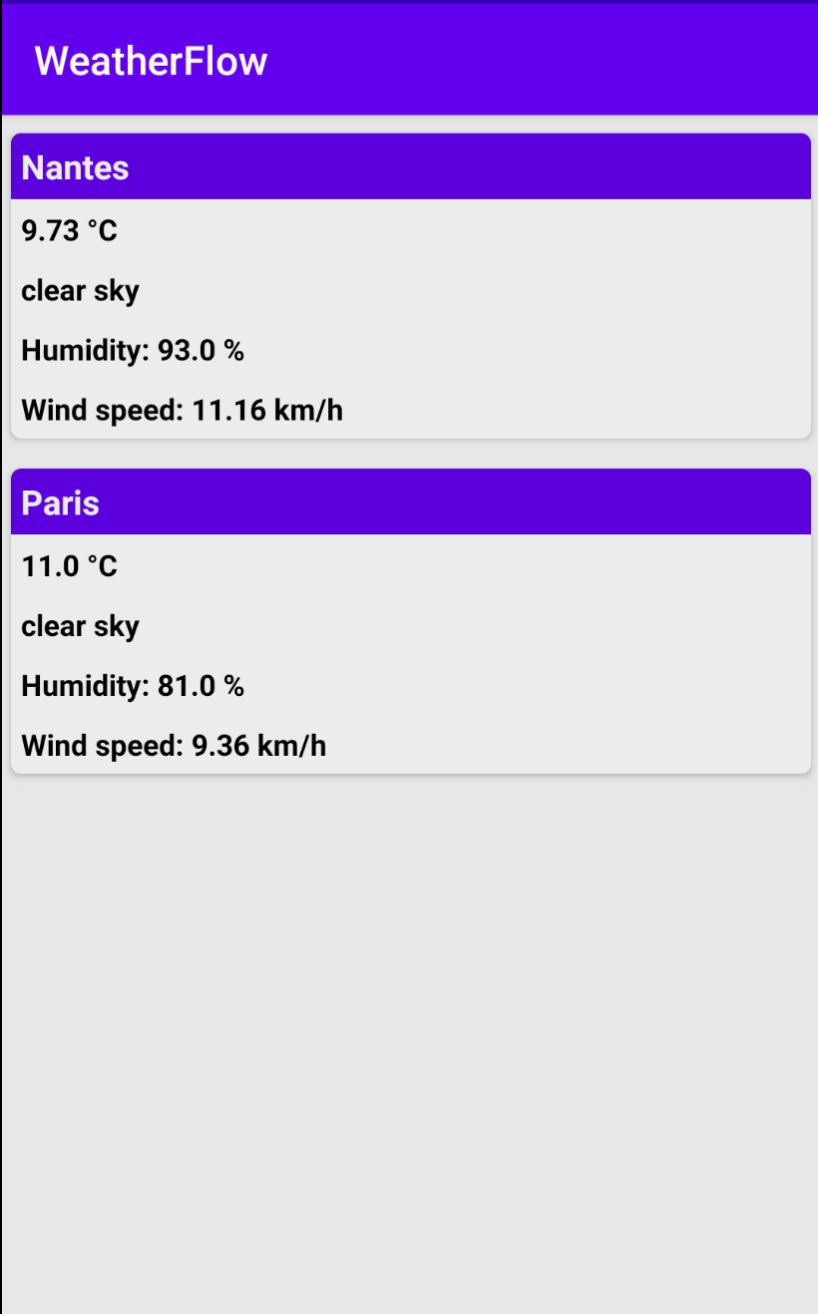This screenshot has height=1314, width=818.
Task: Open the Paris weather card
Action: 410,621
